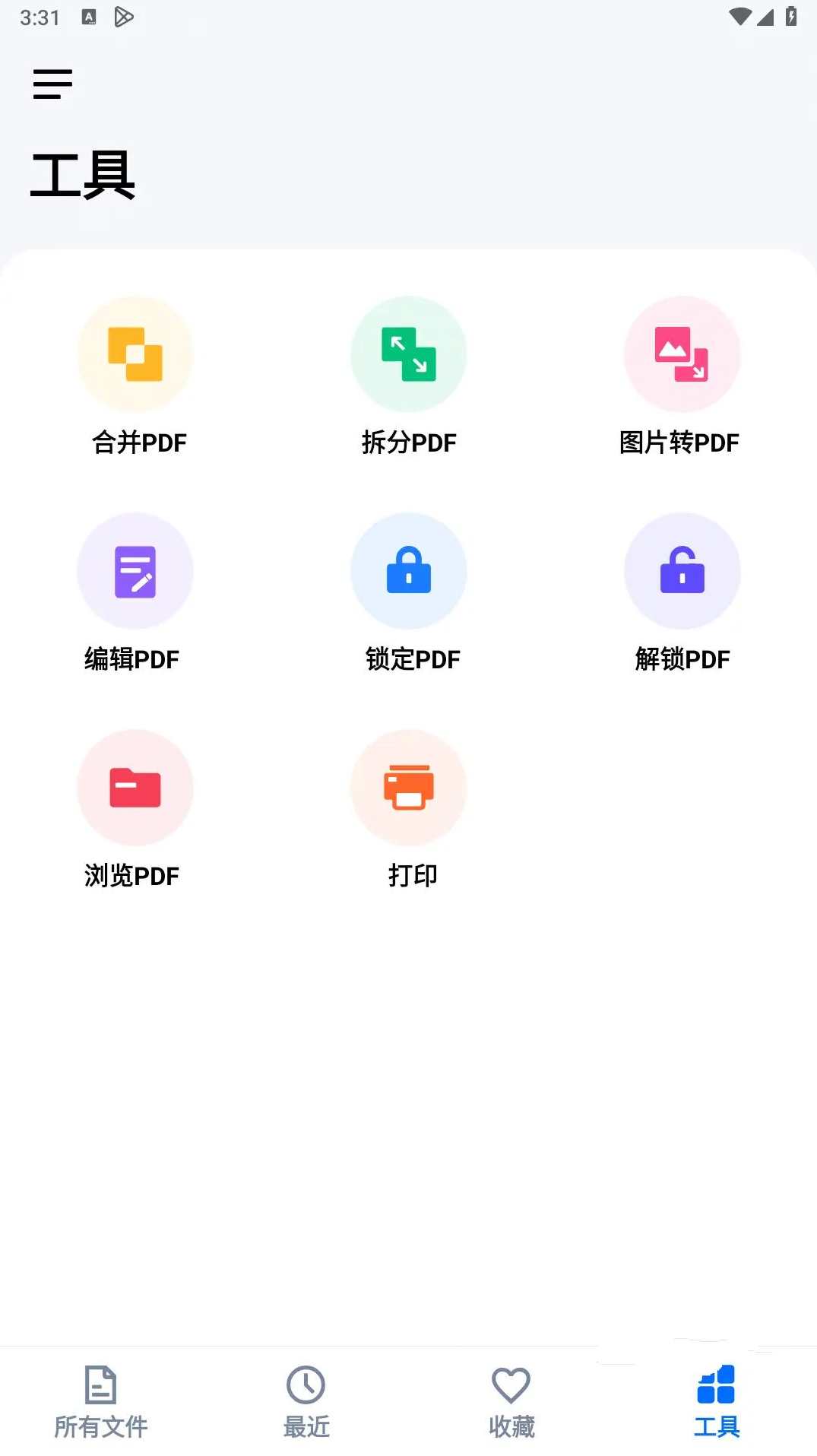Open the 收藏 favorites tab
This screenshot has width=817, height=1456.
(x=511, y=1399)
